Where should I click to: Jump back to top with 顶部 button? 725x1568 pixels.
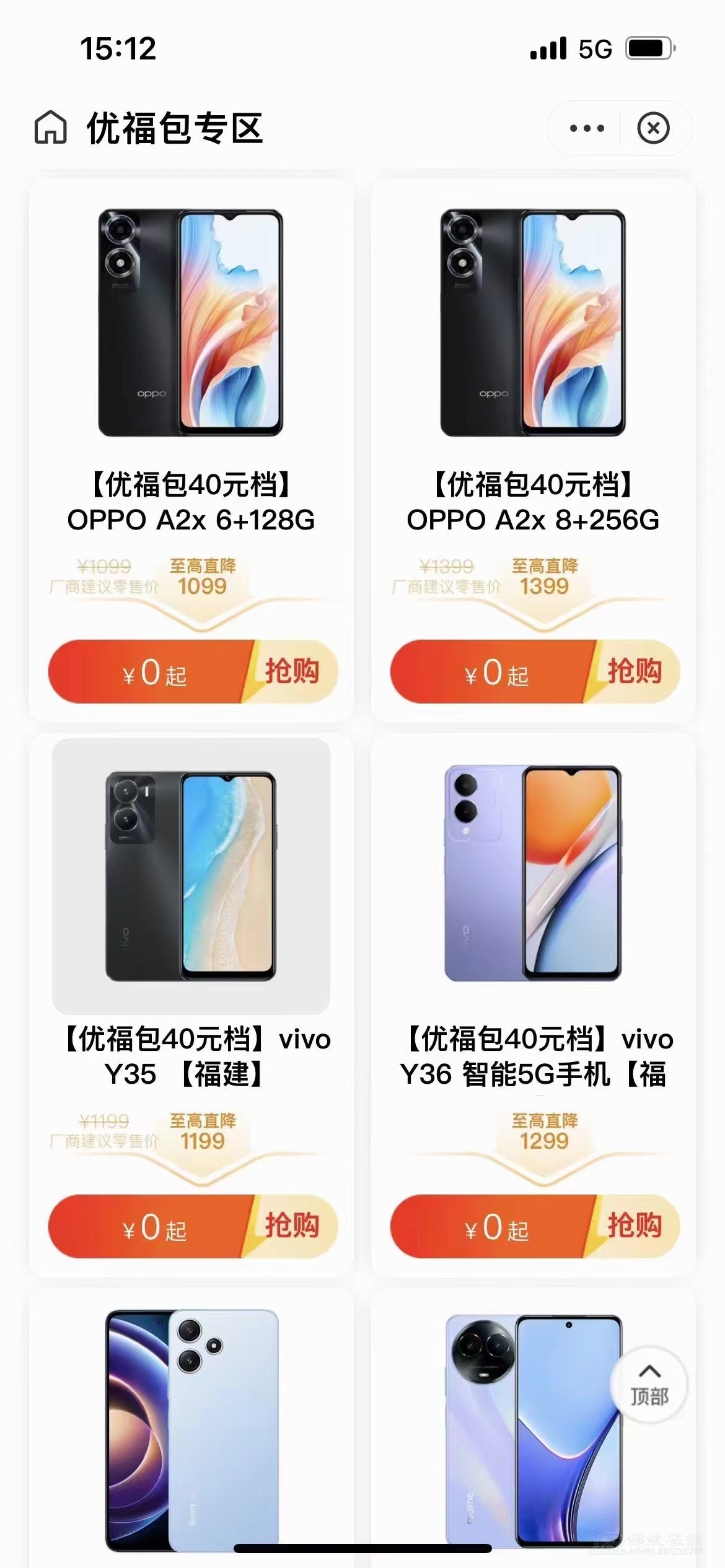649,1385
